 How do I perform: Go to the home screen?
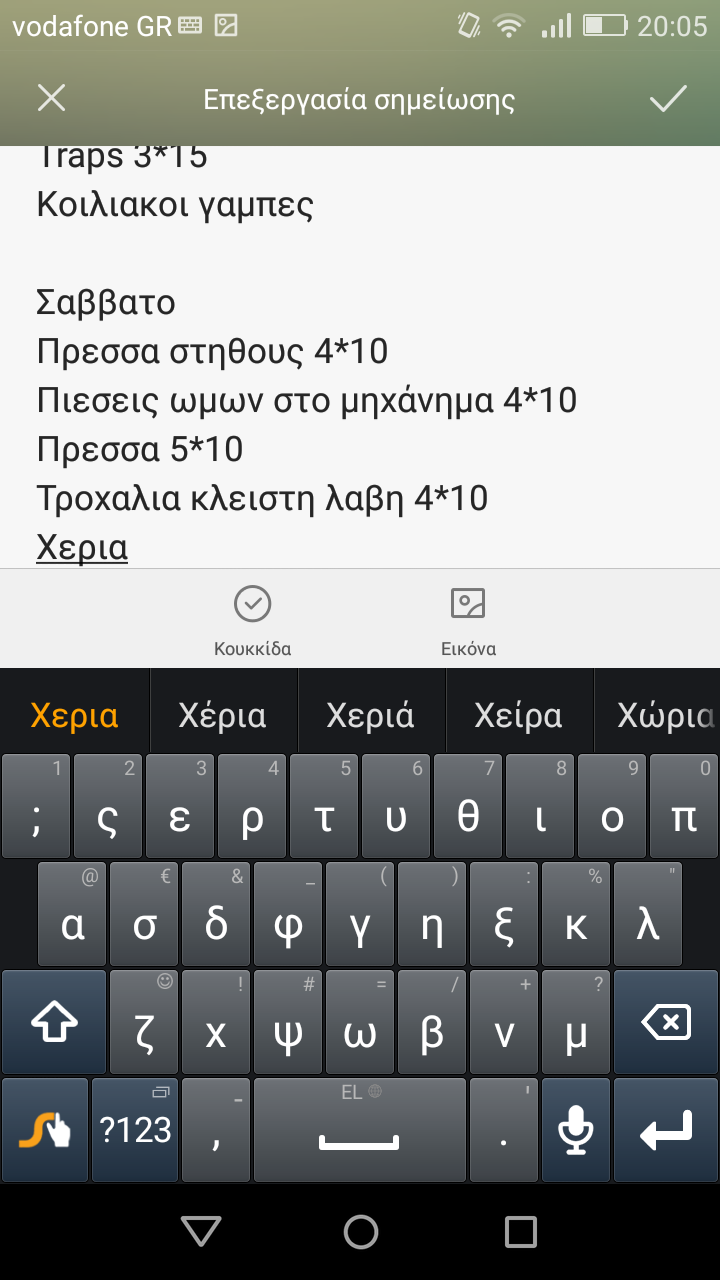(x=360, y=1231)
